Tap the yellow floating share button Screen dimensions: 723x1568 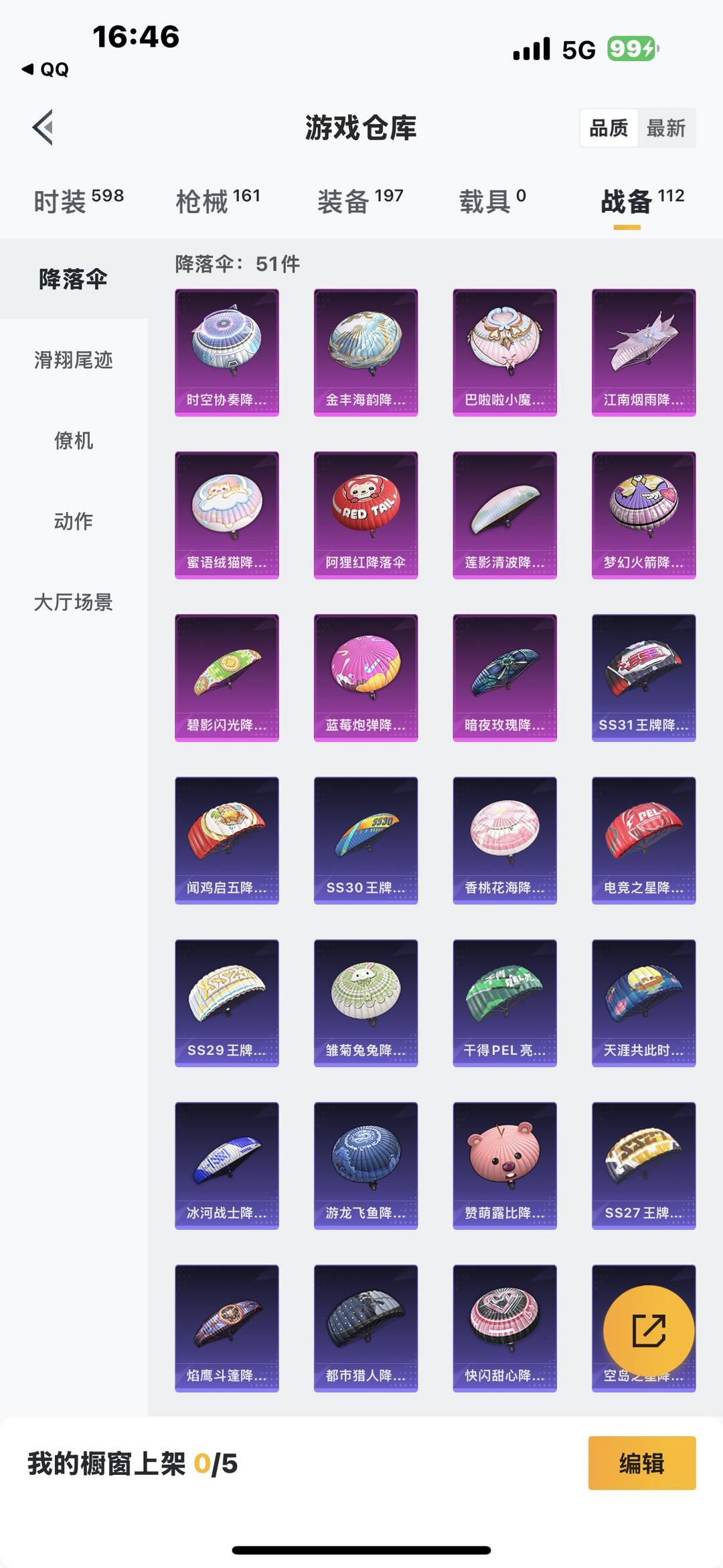(649, 1330)
